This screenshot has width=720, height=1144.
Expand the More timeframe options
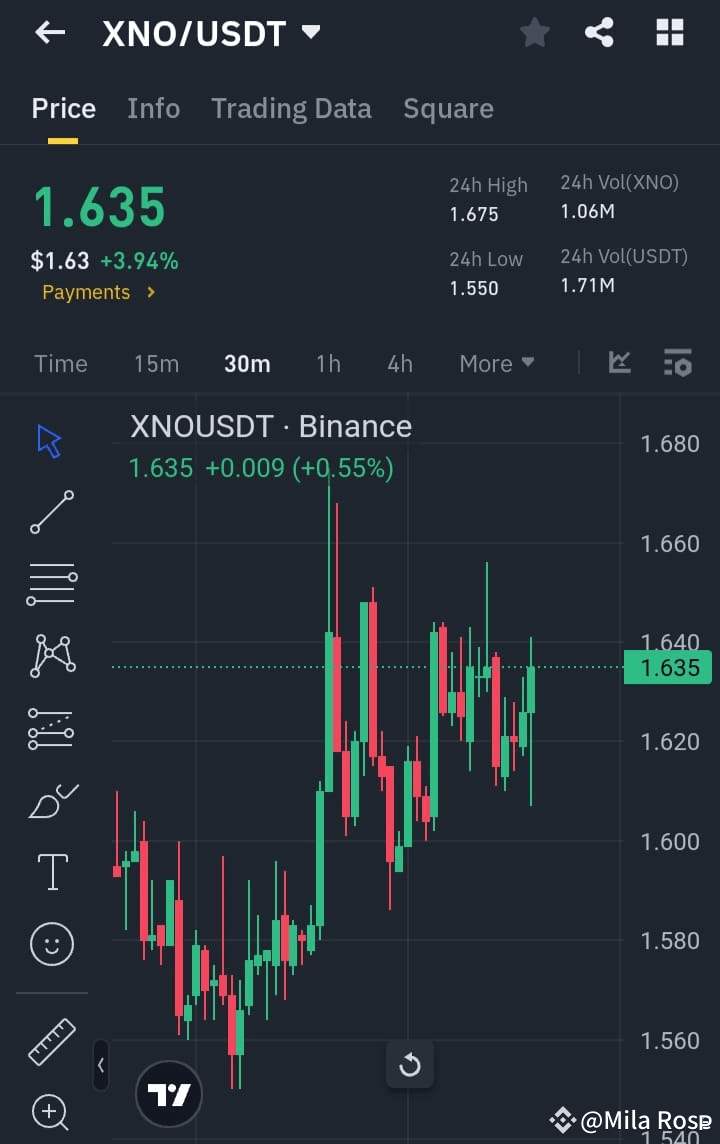click(x=496, y=363)
